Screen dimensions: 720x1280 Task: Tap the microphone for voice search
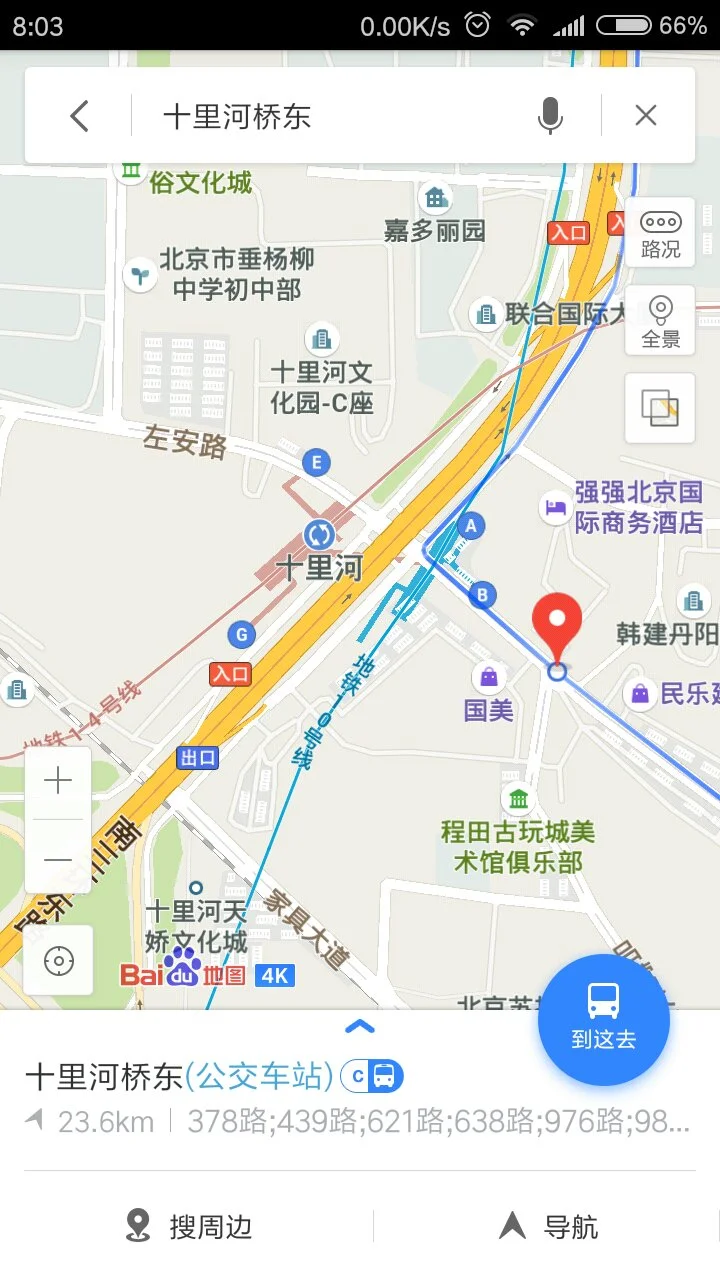point(551,115)
